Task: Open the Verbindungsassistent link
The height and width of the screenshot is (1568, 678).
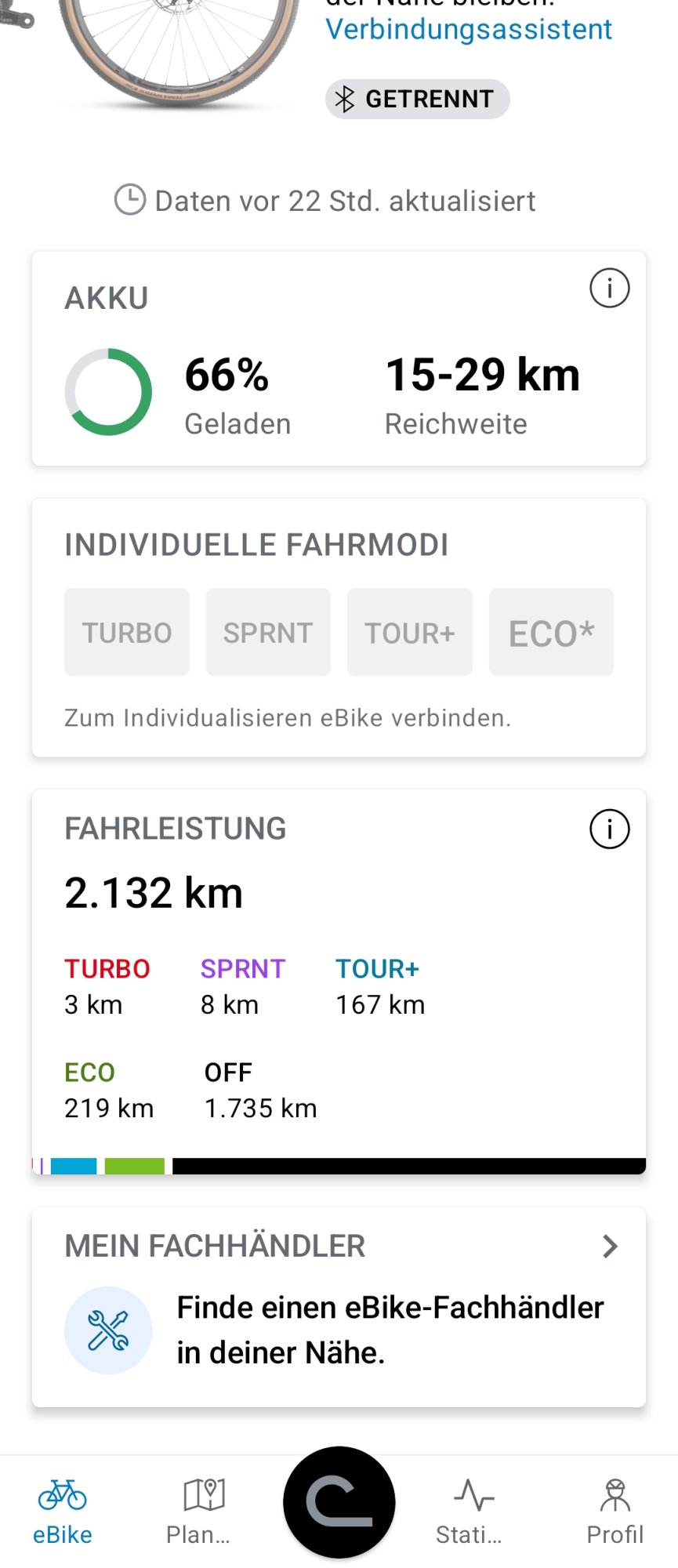Action: (x=469, y=30)
